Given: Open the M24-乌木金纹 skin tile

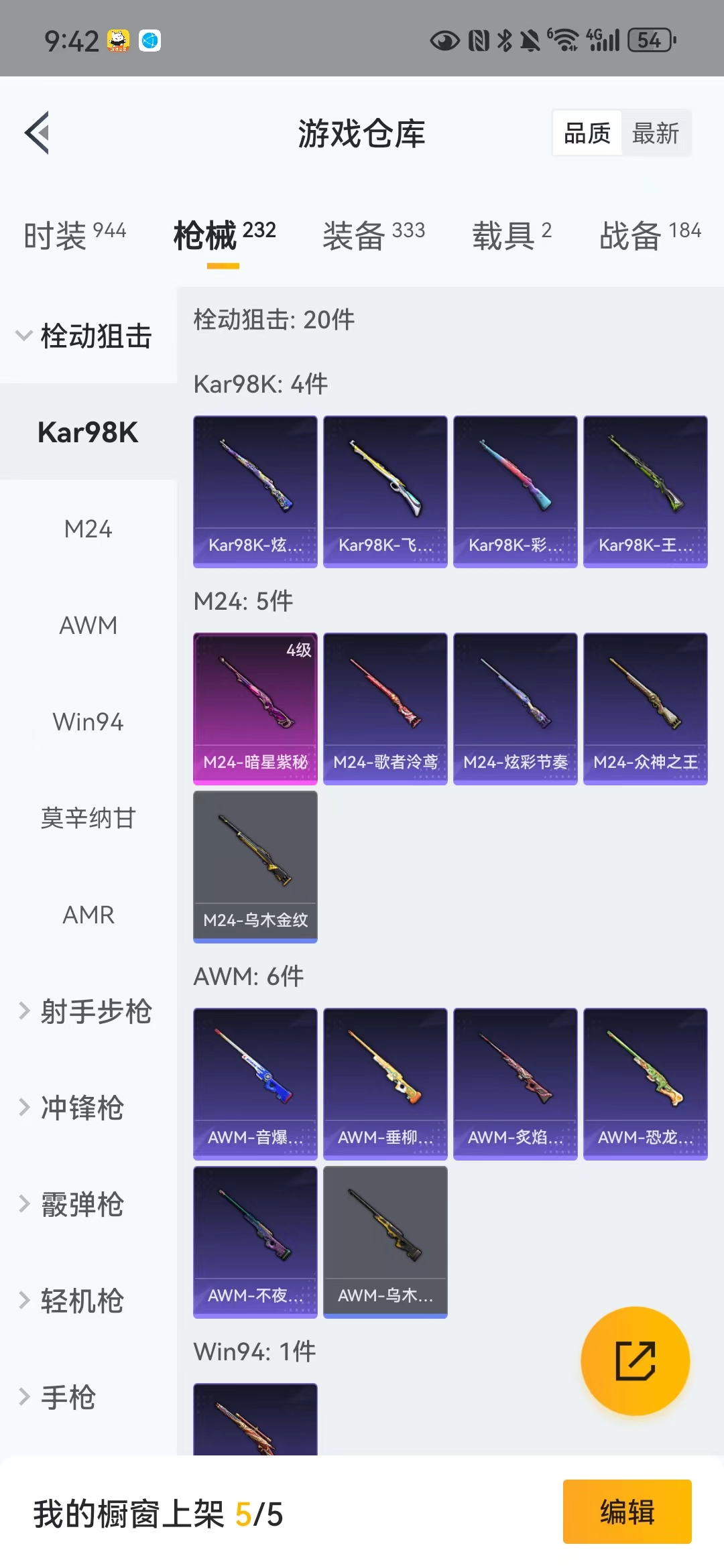Looking at the screenshot, I should tap(255, 866).
